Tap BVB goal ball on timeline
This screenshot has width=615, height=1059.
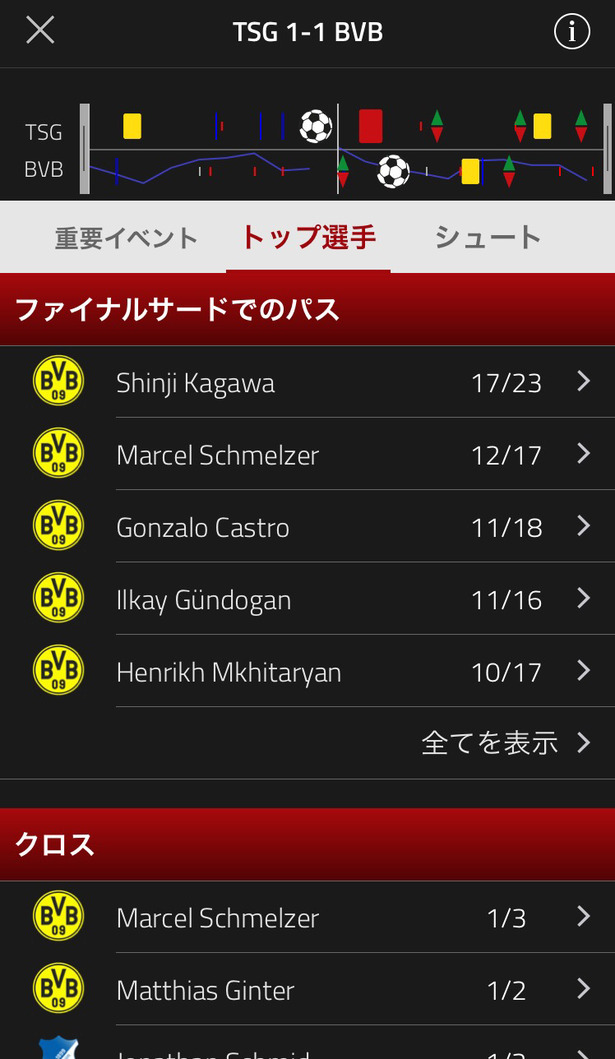[x=393, y=171]
